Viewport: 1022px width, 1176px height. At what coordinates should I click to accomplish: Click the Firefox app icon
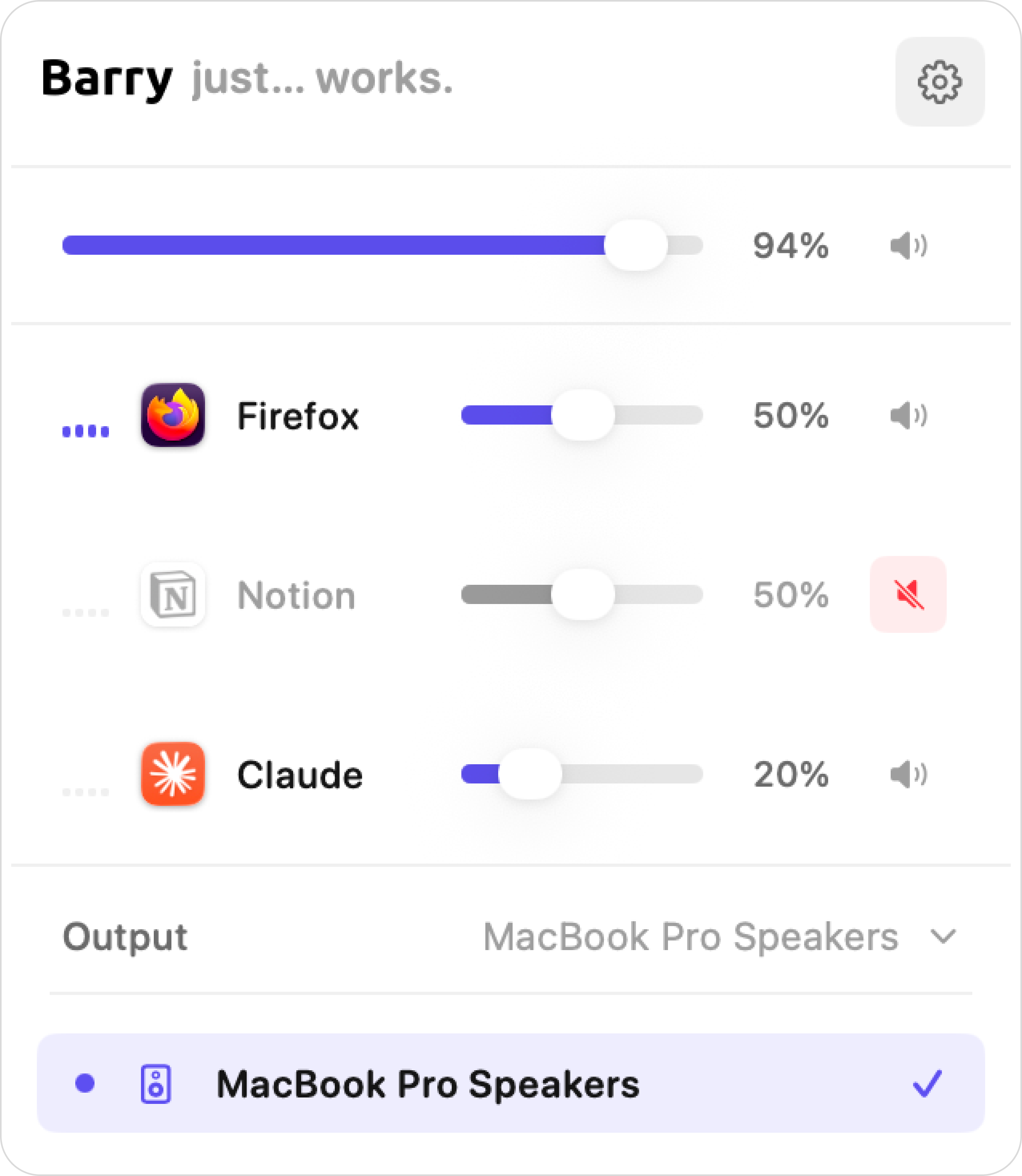click(x=173, y=416)
